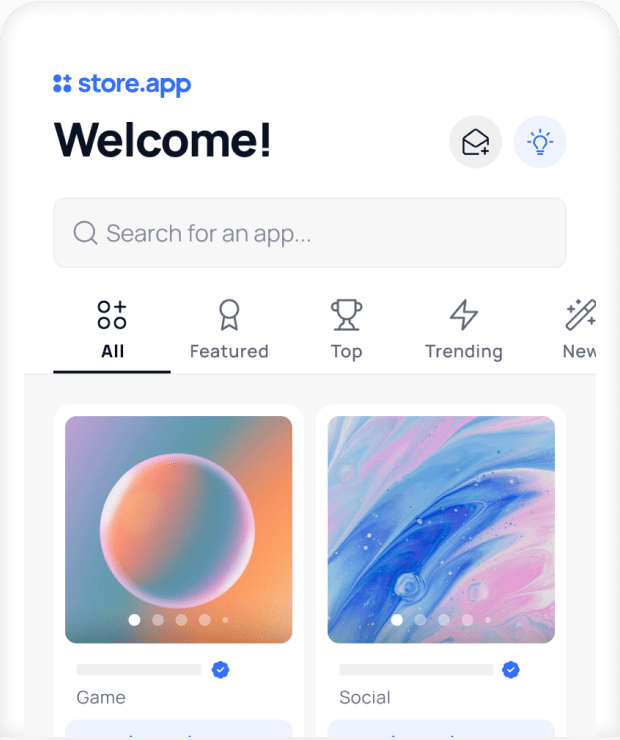Switch to the Featured tab
This screenshot has height=740, width=620.
click(229, 330)
